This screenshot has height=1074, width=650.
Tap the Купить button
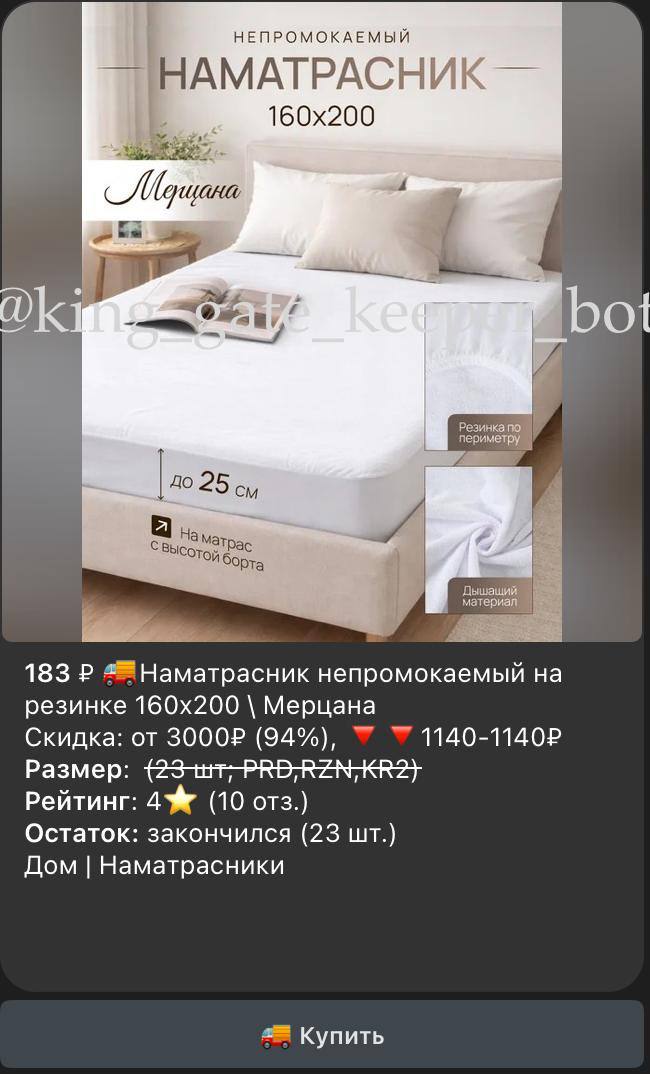coord(322,1035)
